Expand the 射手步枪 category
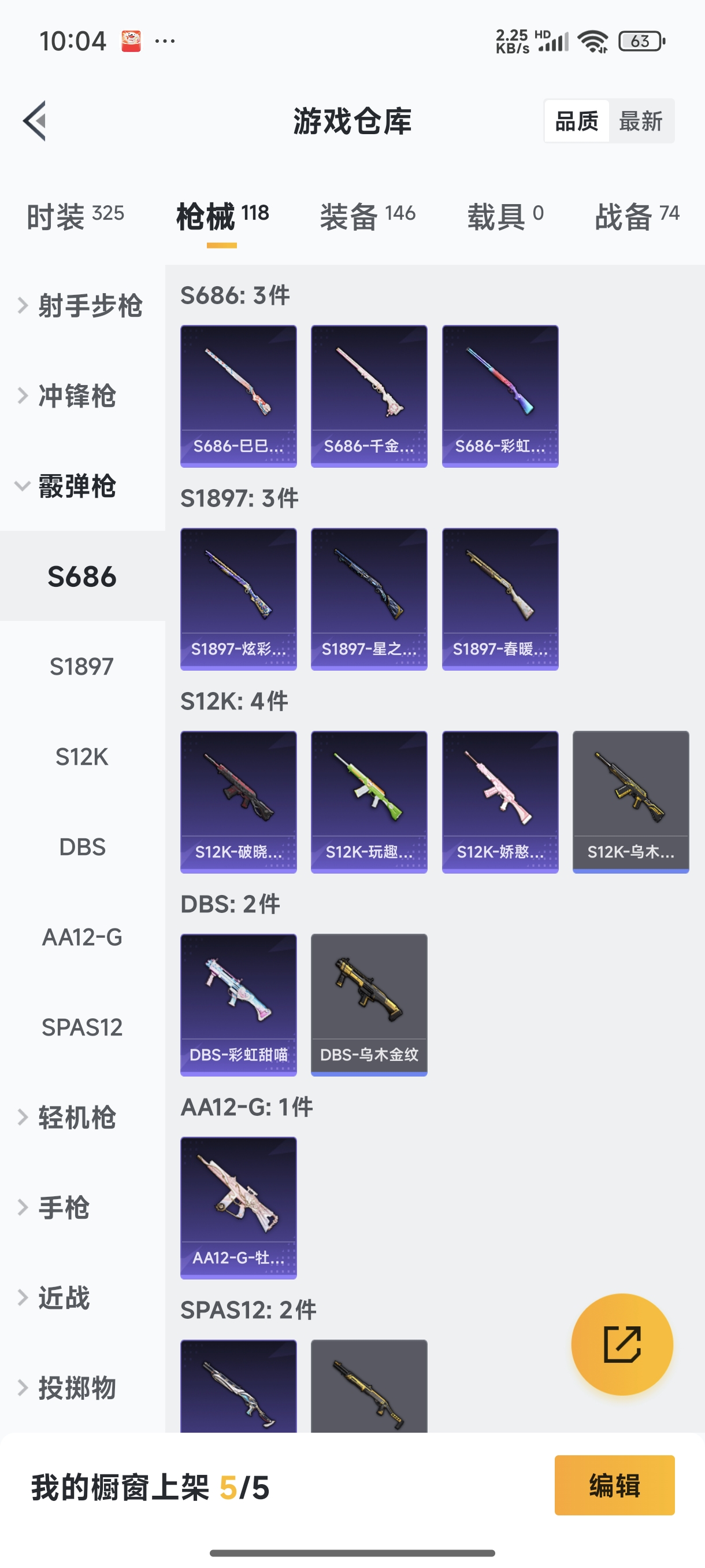This screenshot has height=1568, width=705. pos(82,306)
